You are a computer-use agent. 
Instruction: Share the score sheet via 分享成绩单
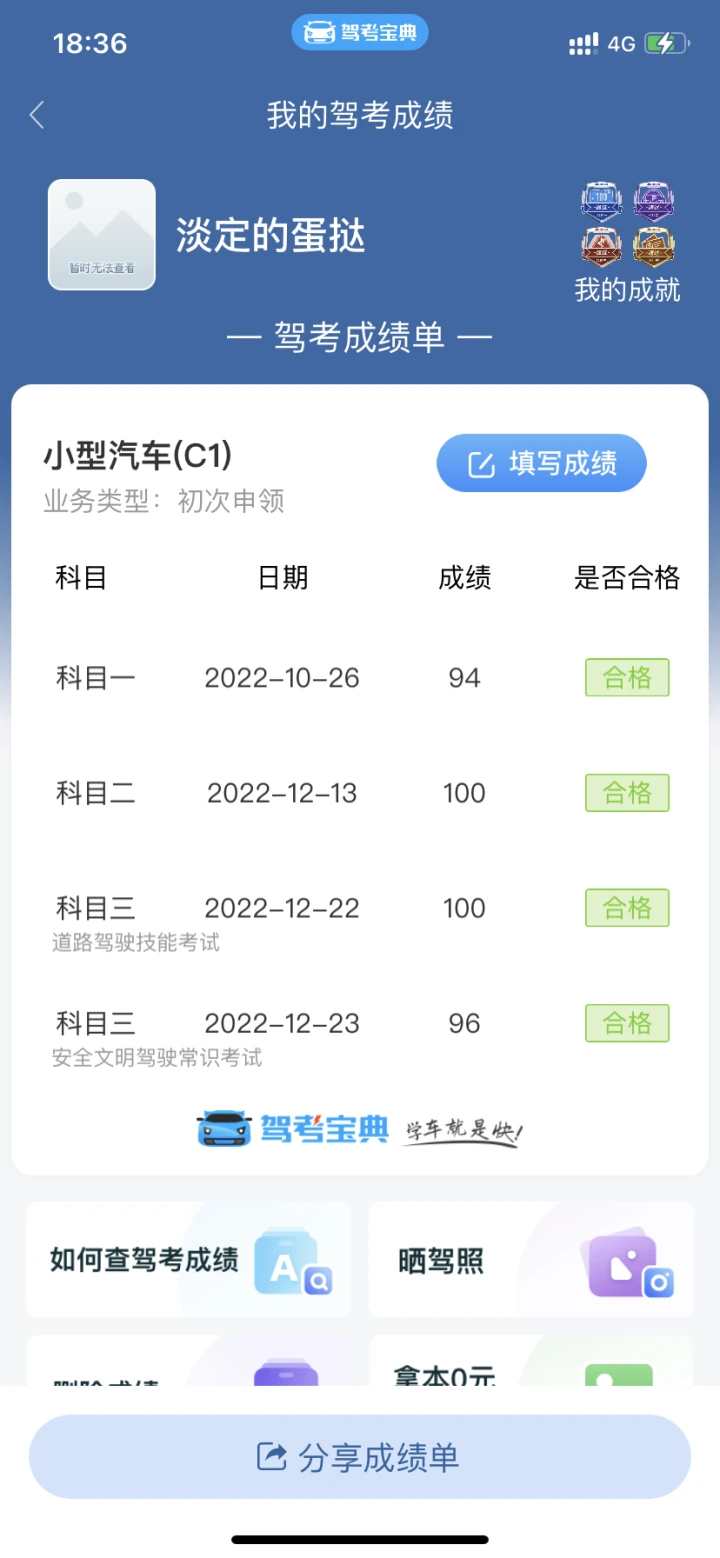pyautogui.click(x=360, y=1456)
